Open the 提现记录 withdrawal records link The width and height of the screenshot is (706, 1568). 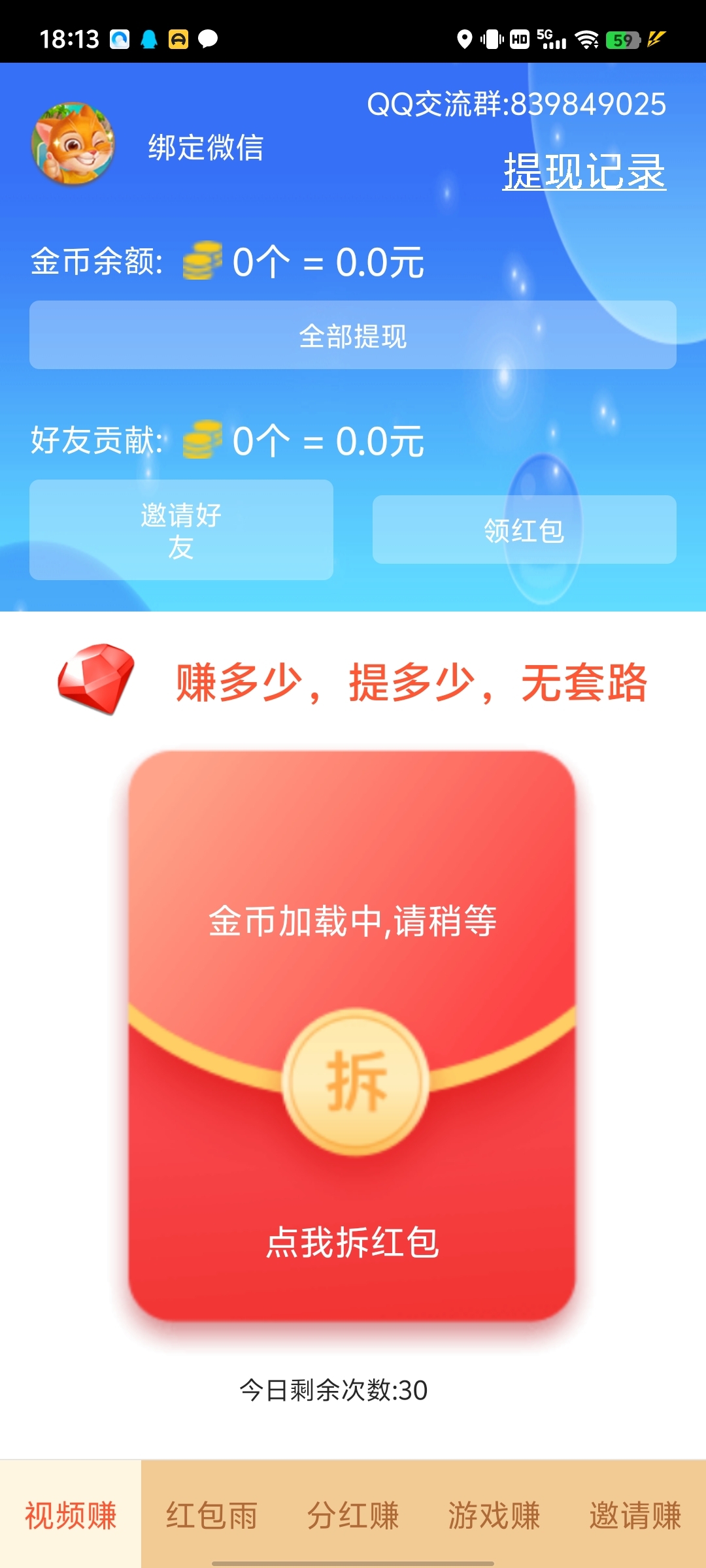tap(584, 172)
